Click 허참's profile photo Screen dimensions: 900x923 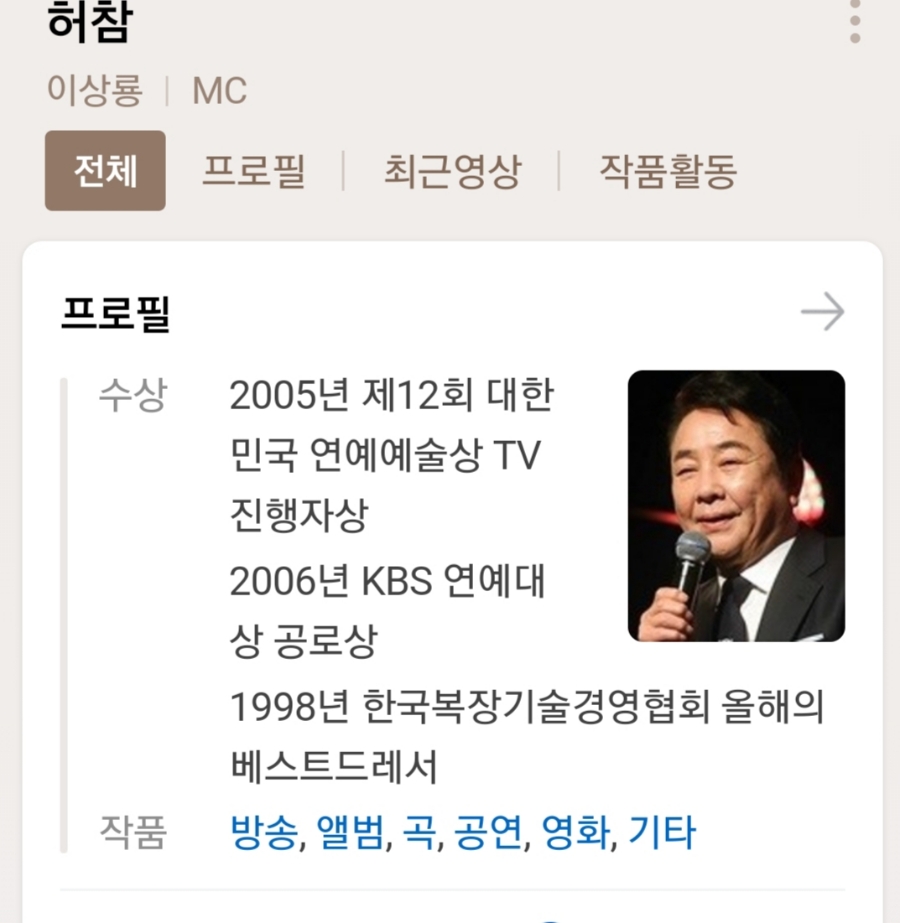pyautogui.click(x=736, y=505)
